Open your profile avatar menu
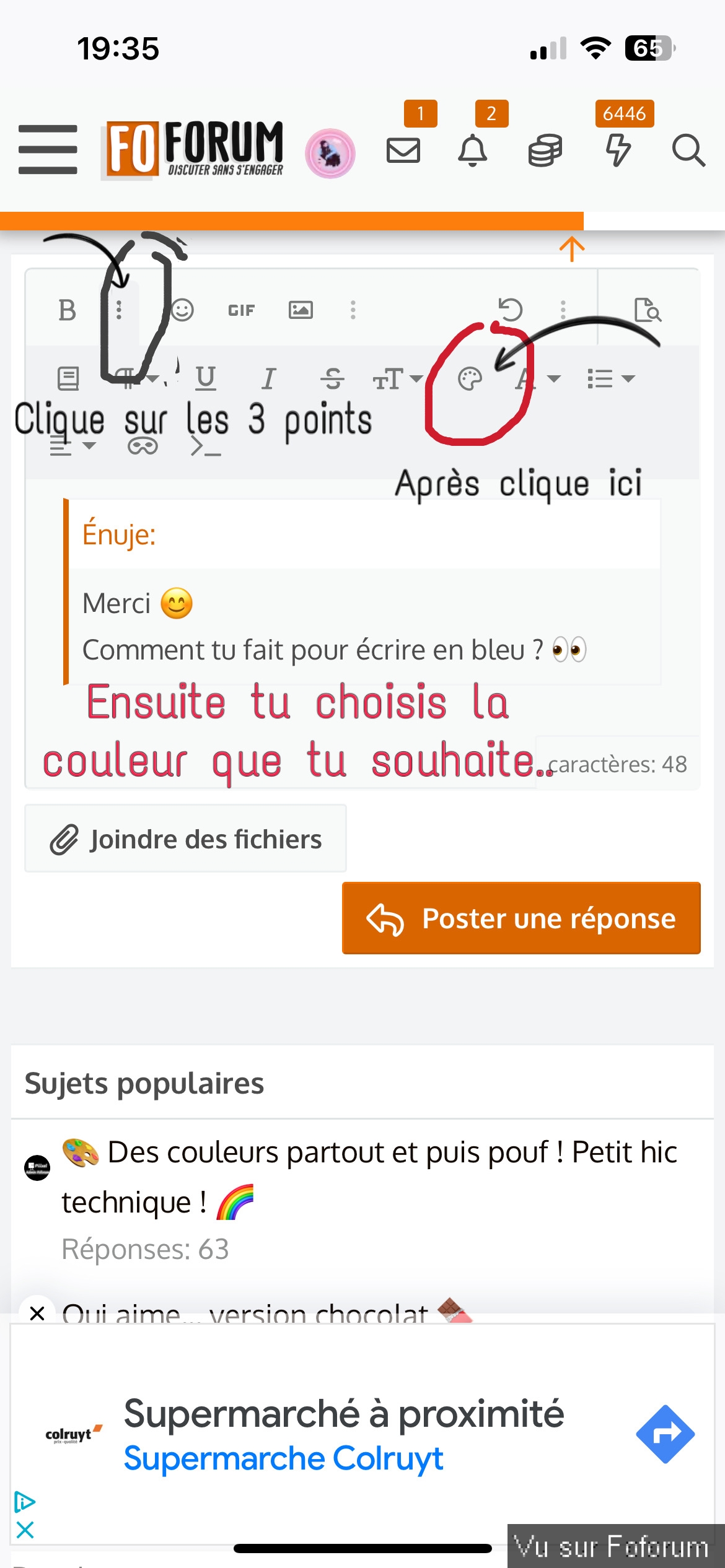This screenshot has height=1568, width=725. coord(330,154)
